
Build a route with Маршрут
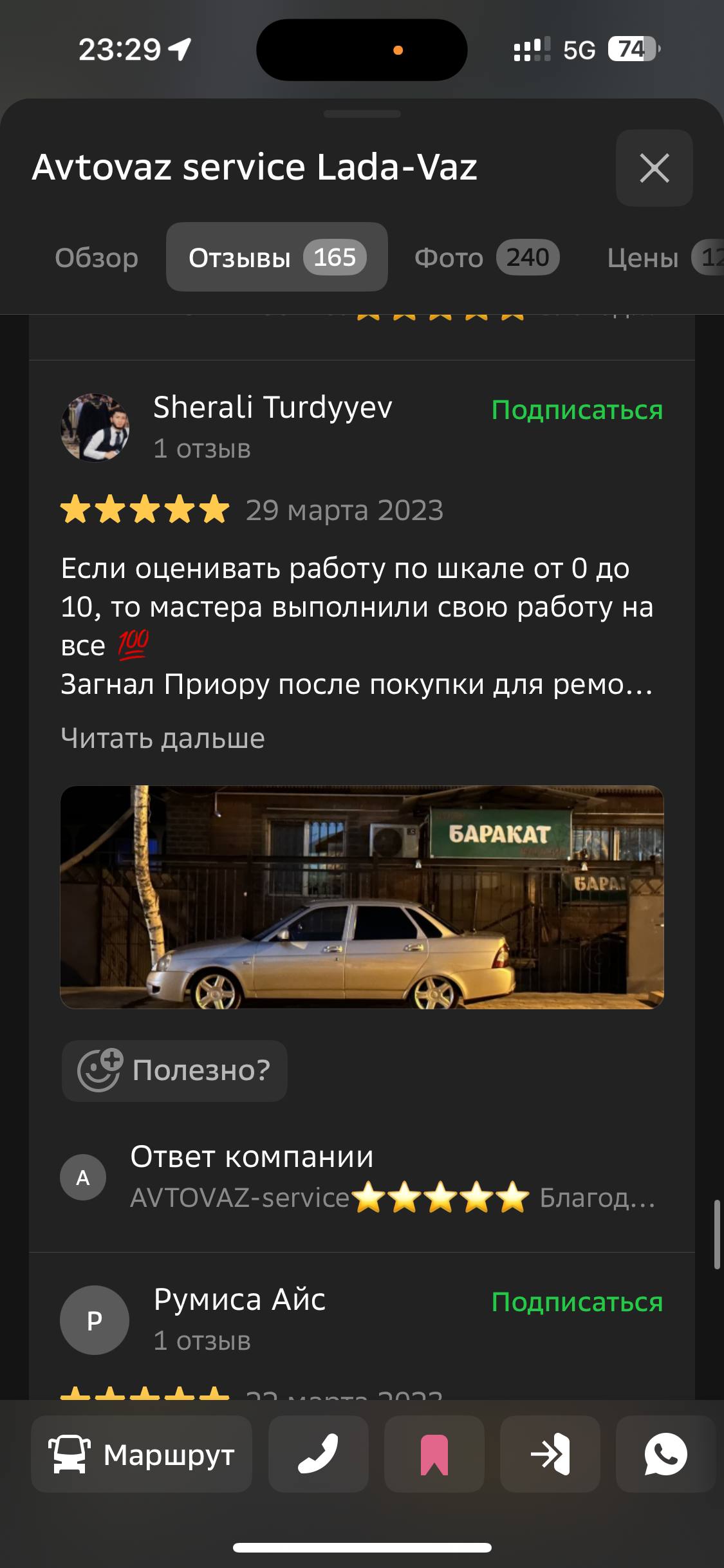coord(142,1454)
